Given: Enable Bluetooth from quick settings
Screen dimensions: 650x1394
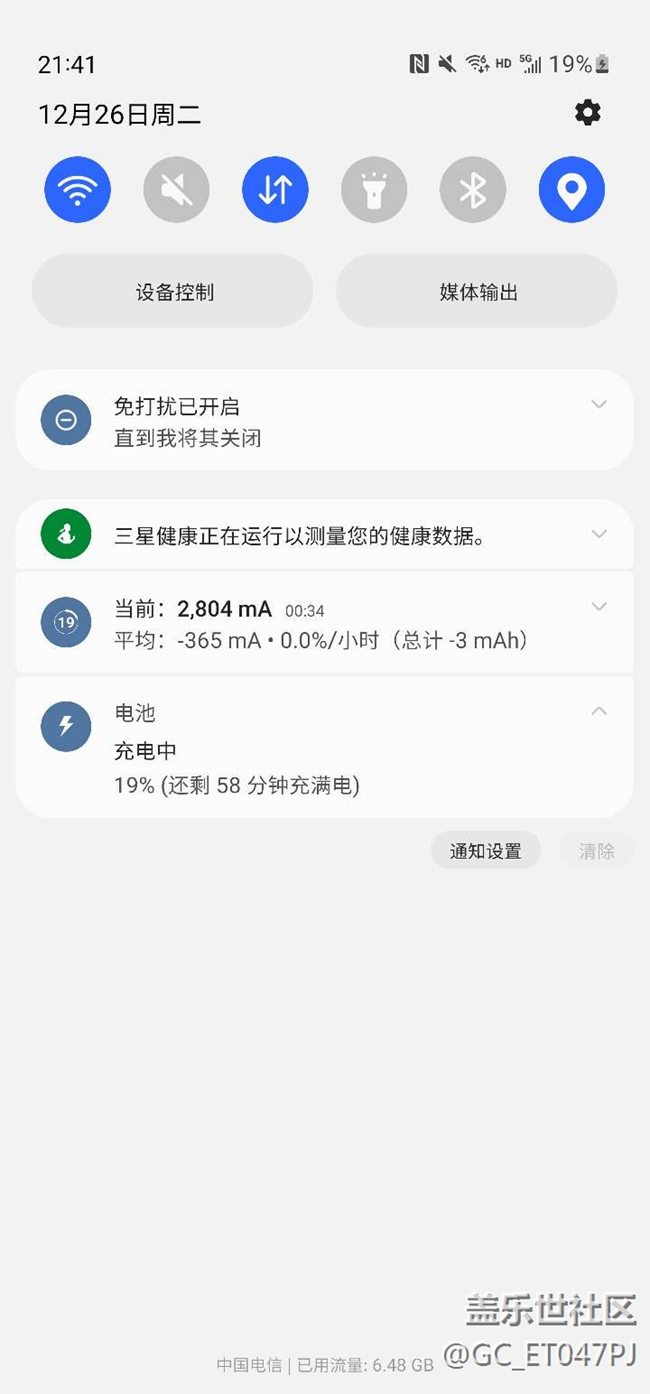Looking at the screenshot, I should click(x=473, y=189).
